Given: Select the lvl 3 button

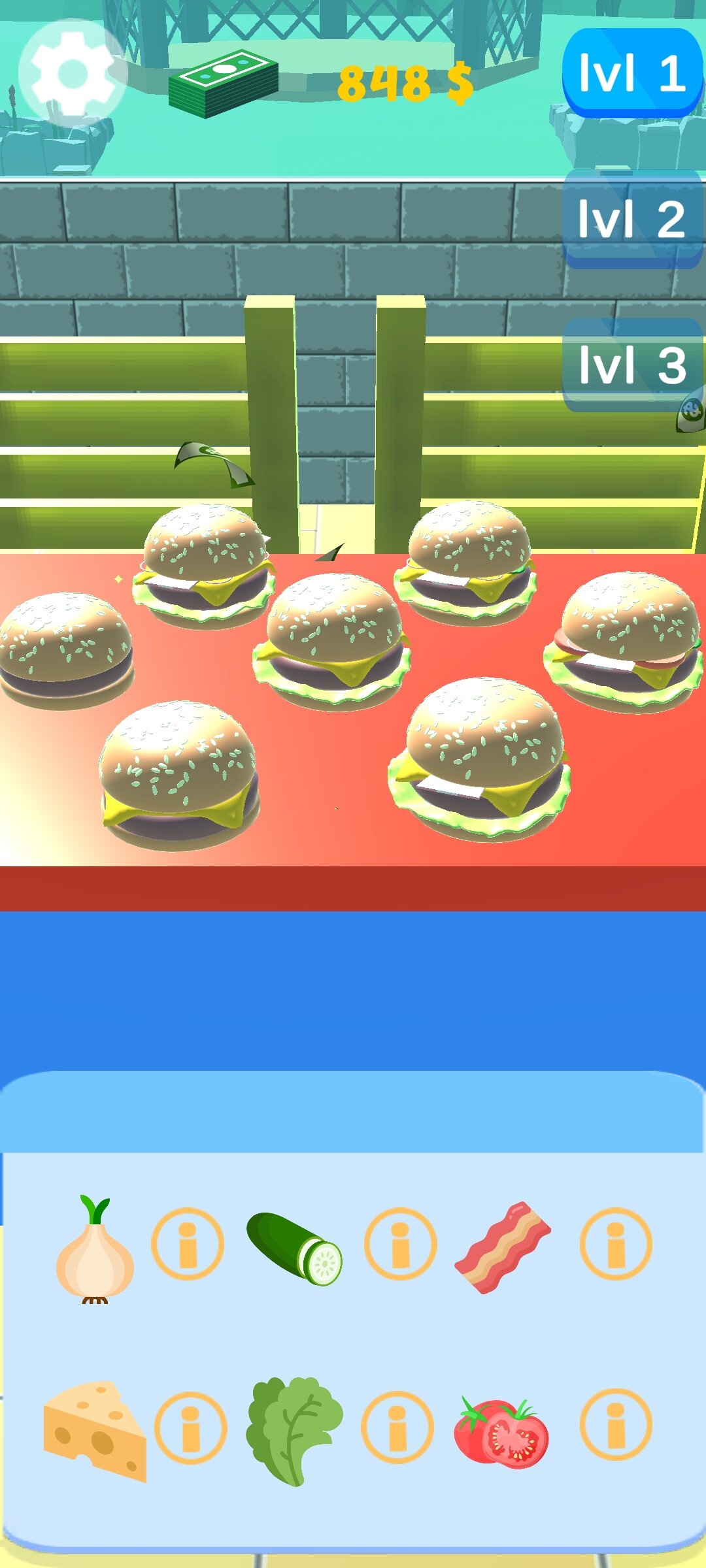Looking at the screenshot, I should [632, 365].
